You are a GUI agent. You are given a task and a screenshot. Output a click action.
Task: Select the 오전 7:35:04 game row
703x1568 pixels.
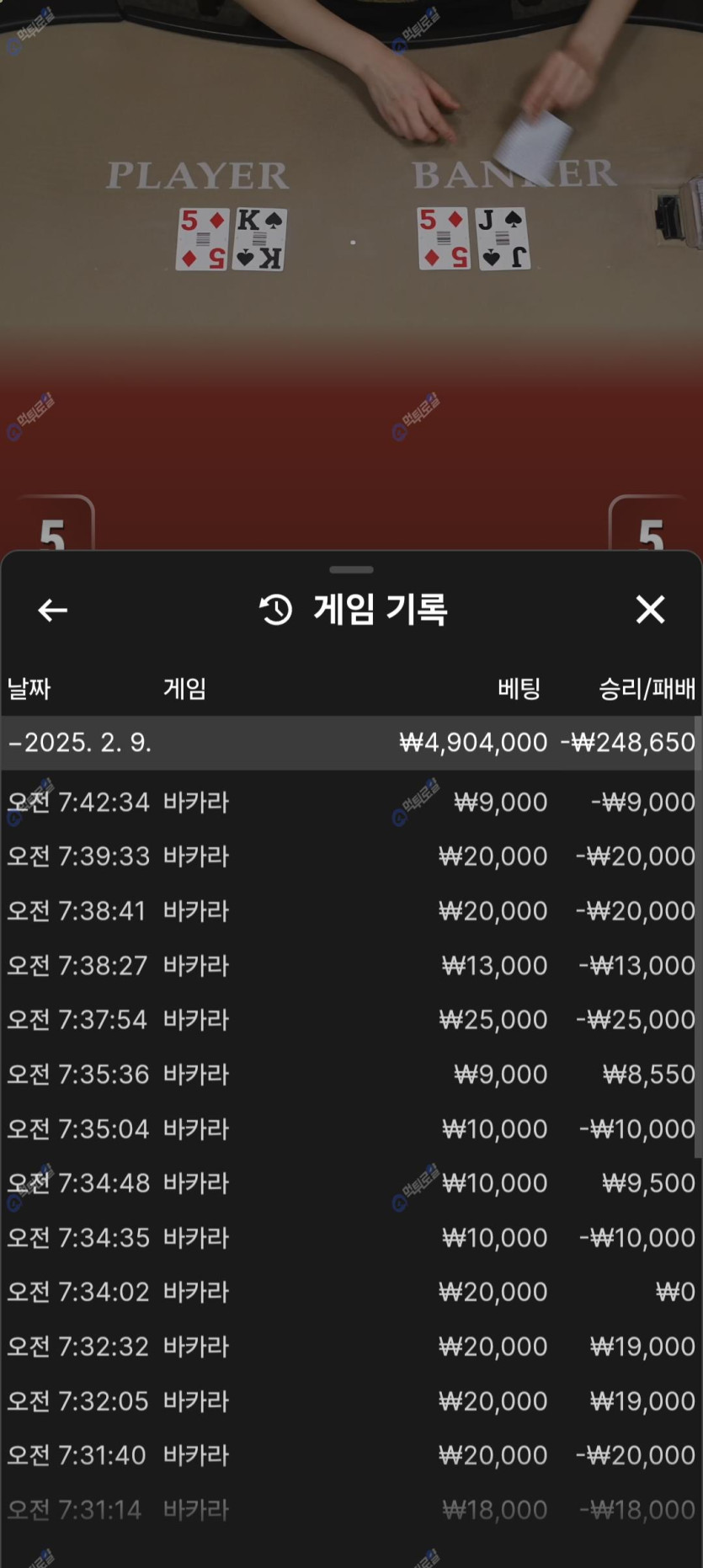pyautogui.click(x=350, y=1128)
